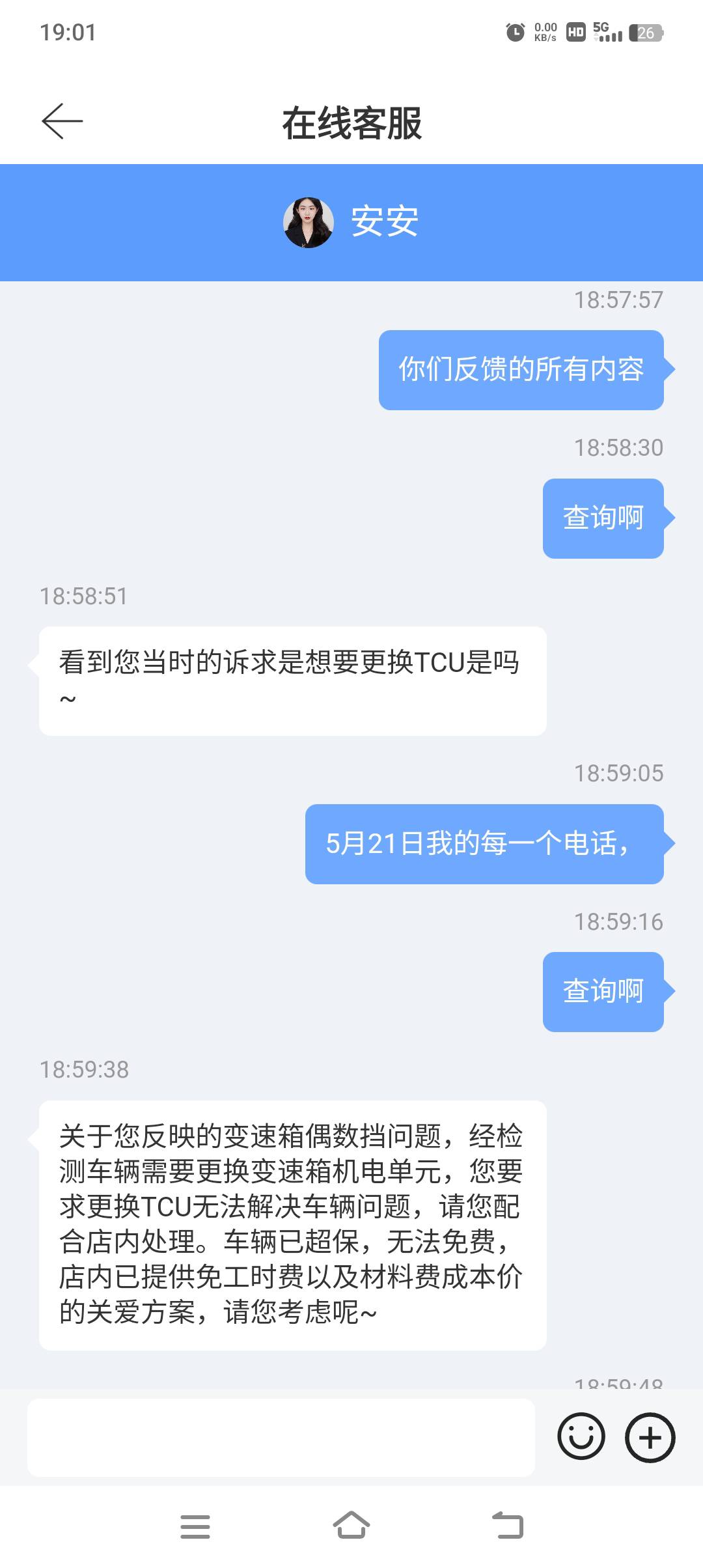Open the plus attachment menu
Screen dimensions: 703x1568
pos(650,1437)
